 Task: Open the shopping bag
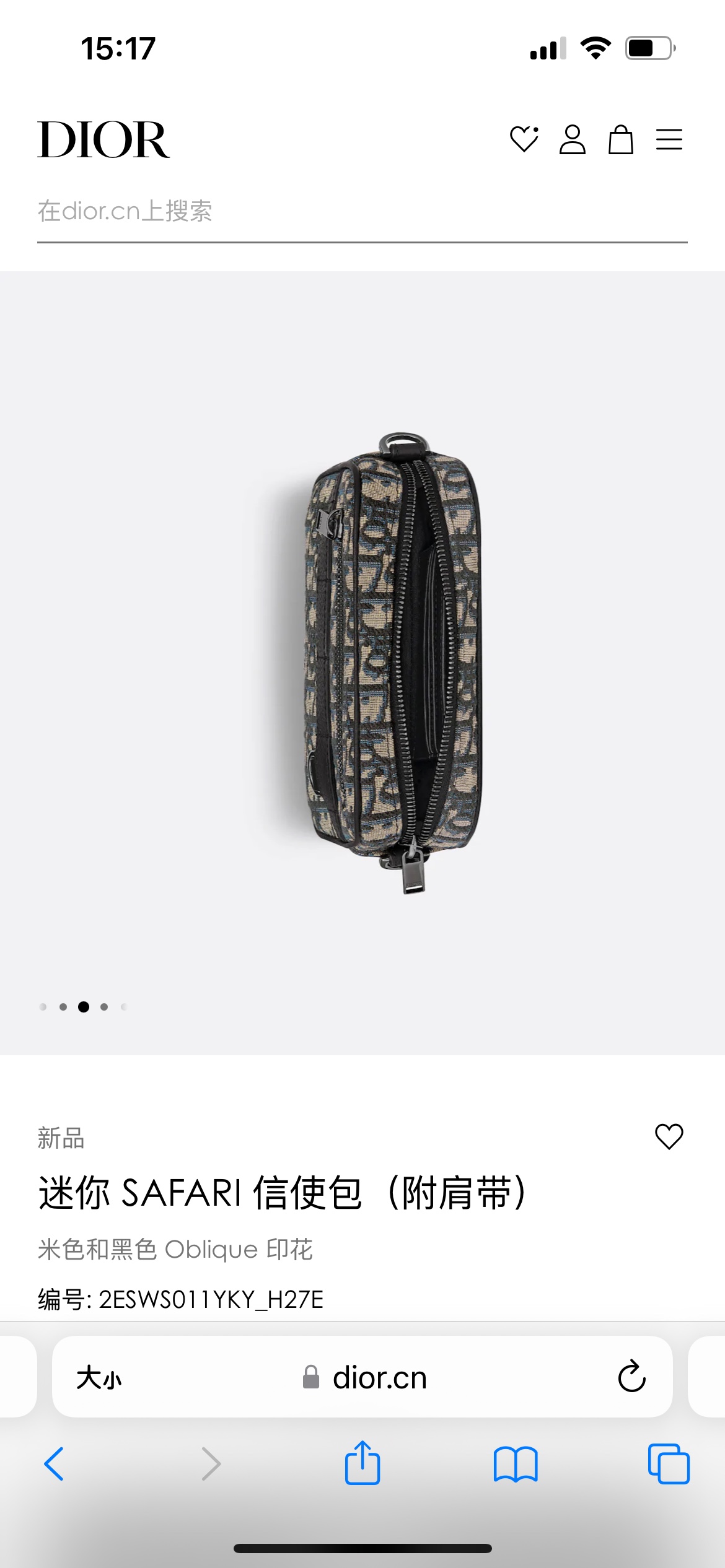tap(620, 139)
